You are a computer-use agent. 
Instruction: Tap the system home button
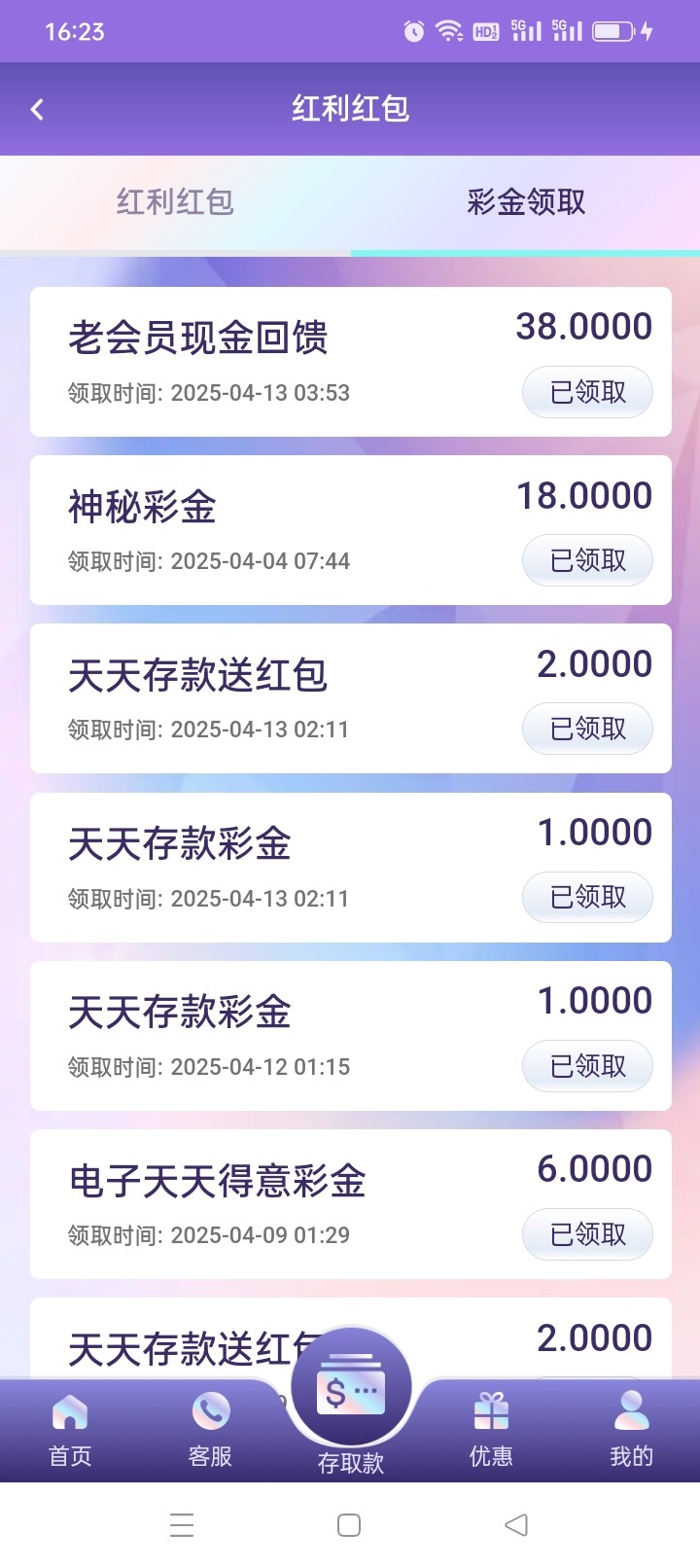click(x=349, y=1524)
